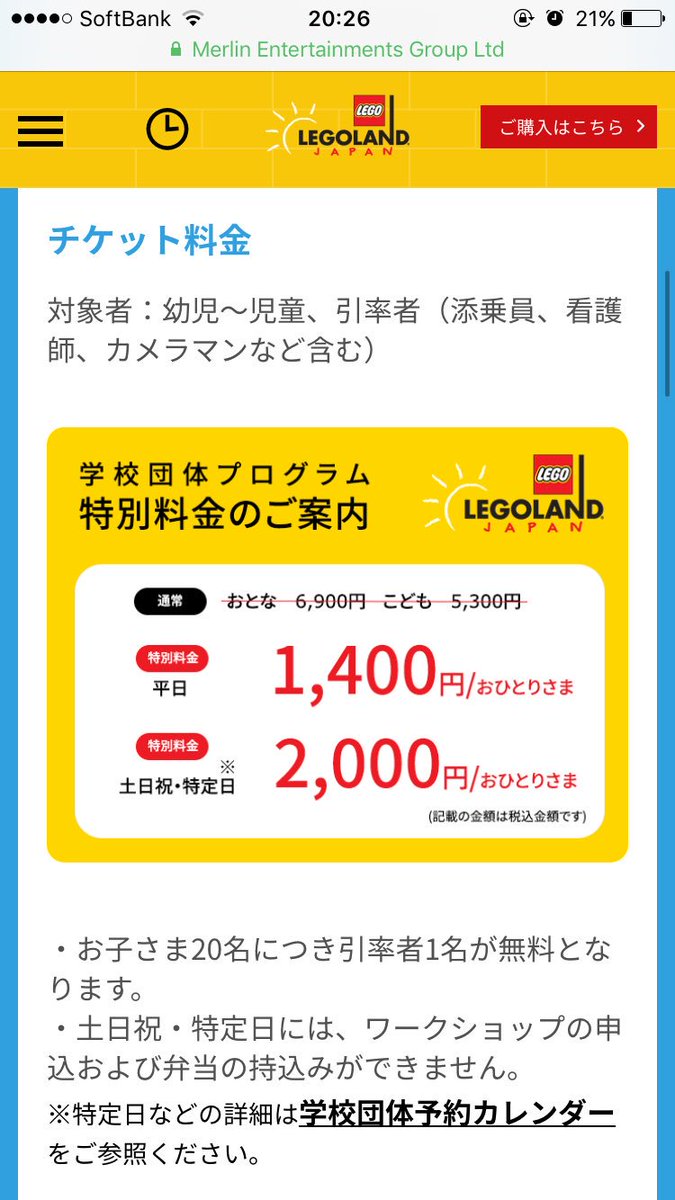Tap the ご購入はこちら purchase button
The width and height of the screenshot is (675, 1200).
point(568,127)
